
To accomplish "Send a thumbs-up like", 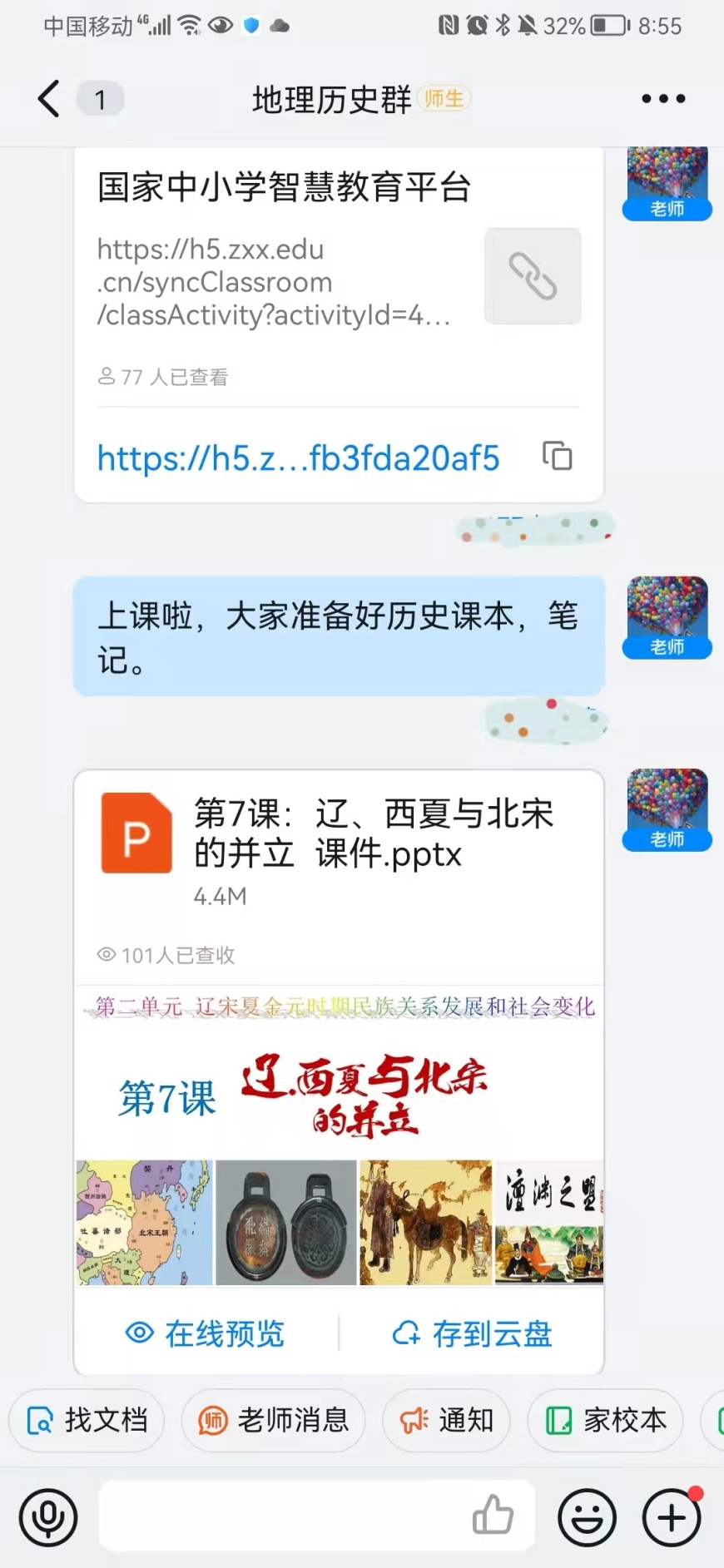I will 493,1515.
